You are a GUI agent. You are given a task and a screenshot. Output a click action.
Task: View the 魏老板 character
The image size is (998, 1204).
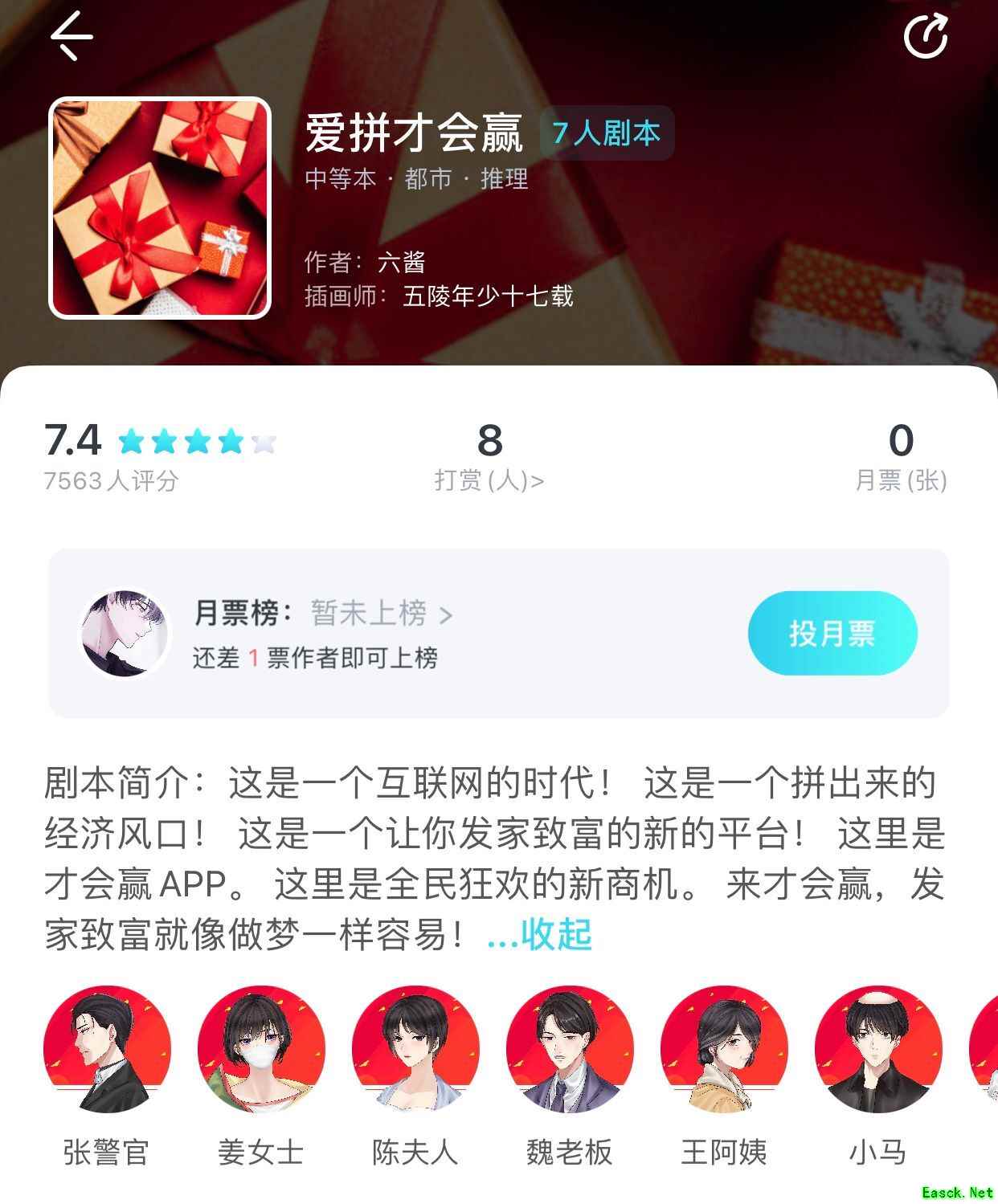tap(570, 1050)
